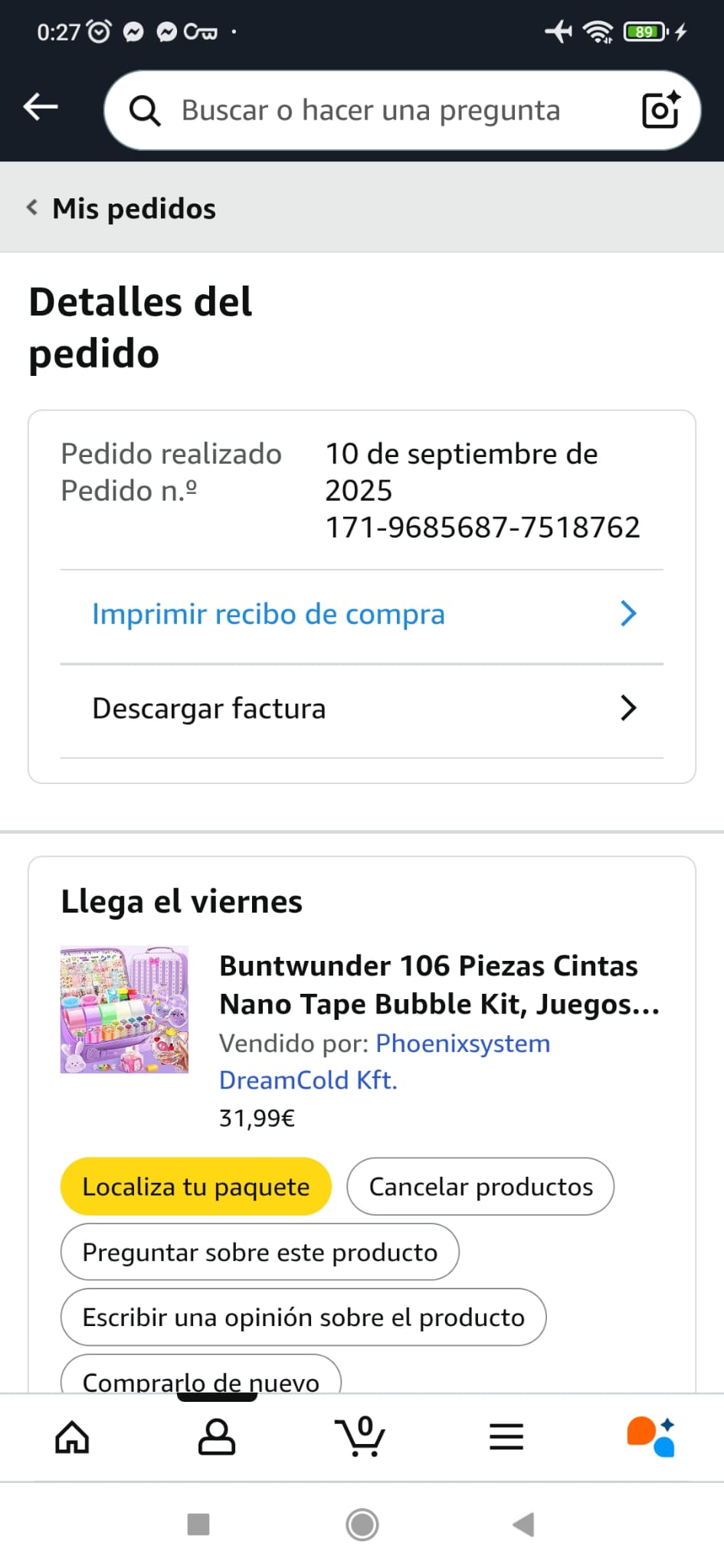Open the shopping cart tab
The image size is (724, 1568).
tap(360, 1437)
